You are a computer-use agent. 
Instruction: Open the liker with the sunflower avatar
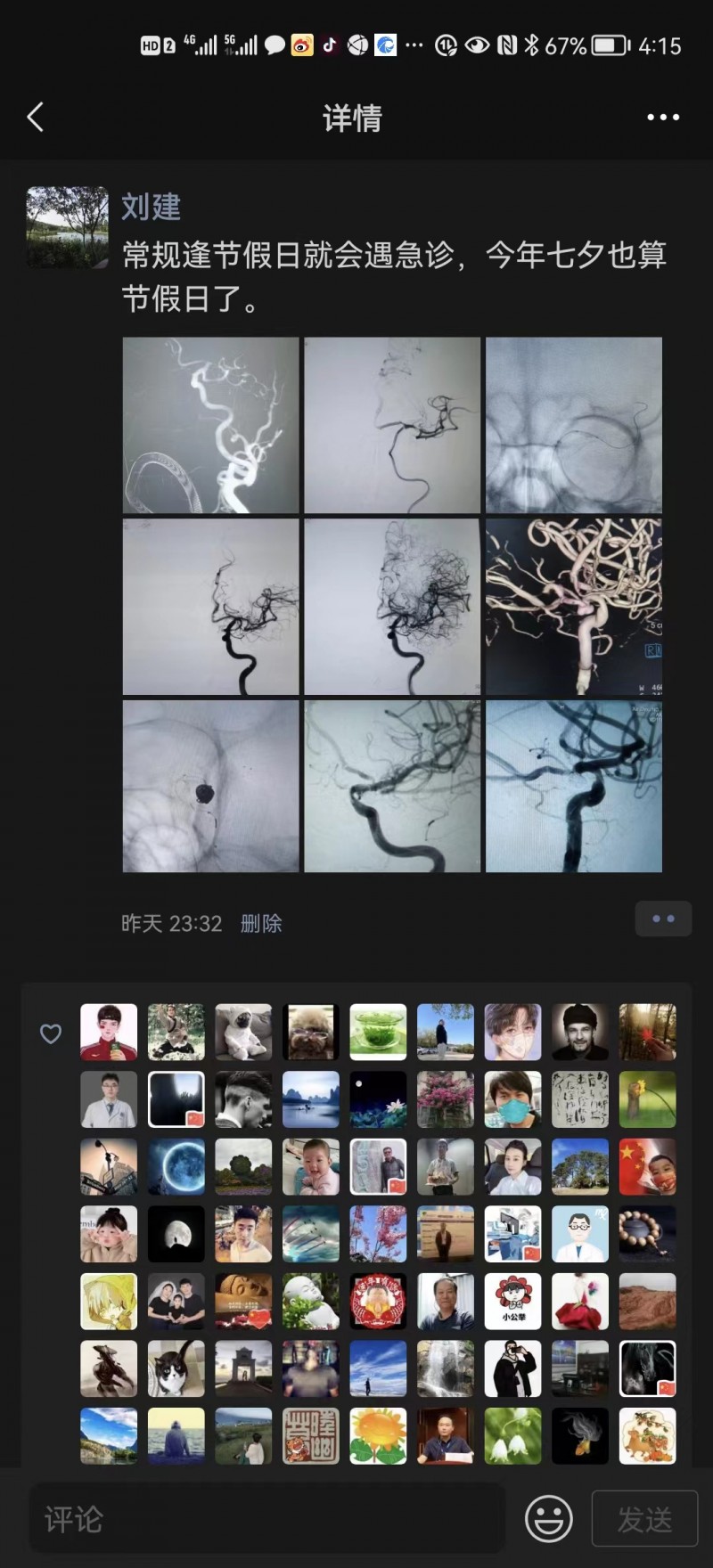coord(378,1435)
